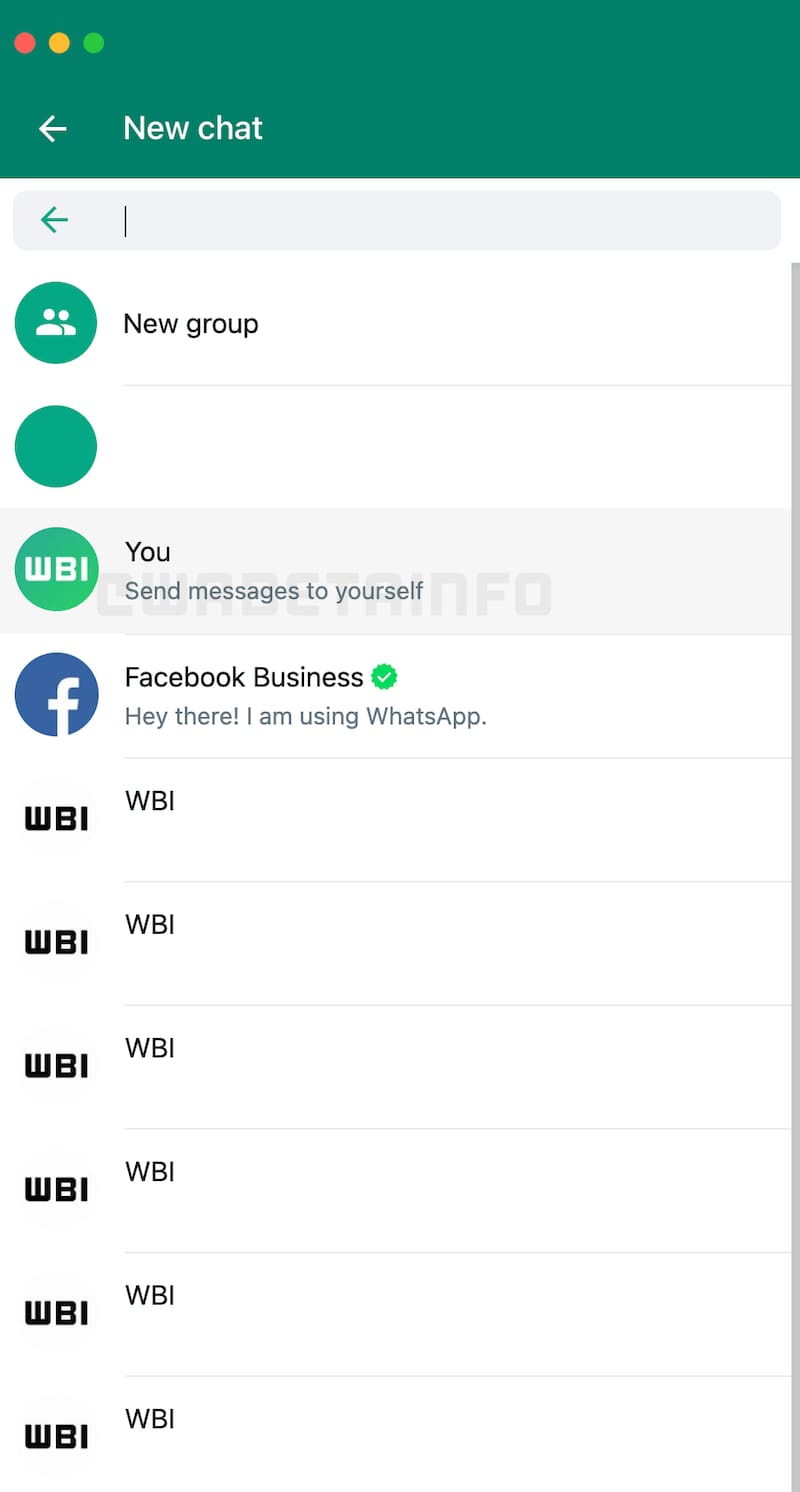
Task: Click the verified badge beside Facebook Business
Action: (x=385, y=676)
